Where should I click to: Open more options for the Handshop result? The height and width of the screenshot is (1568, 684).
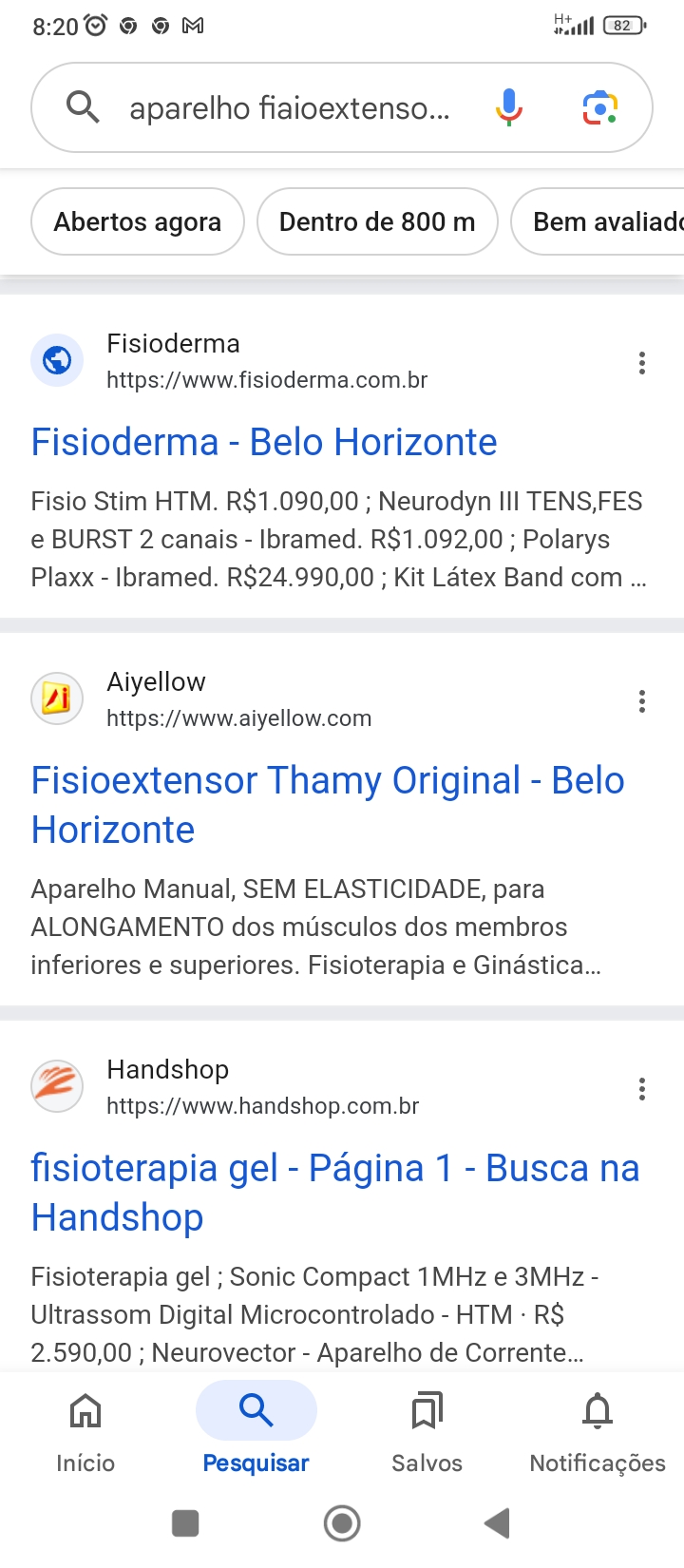(642, 1088)
